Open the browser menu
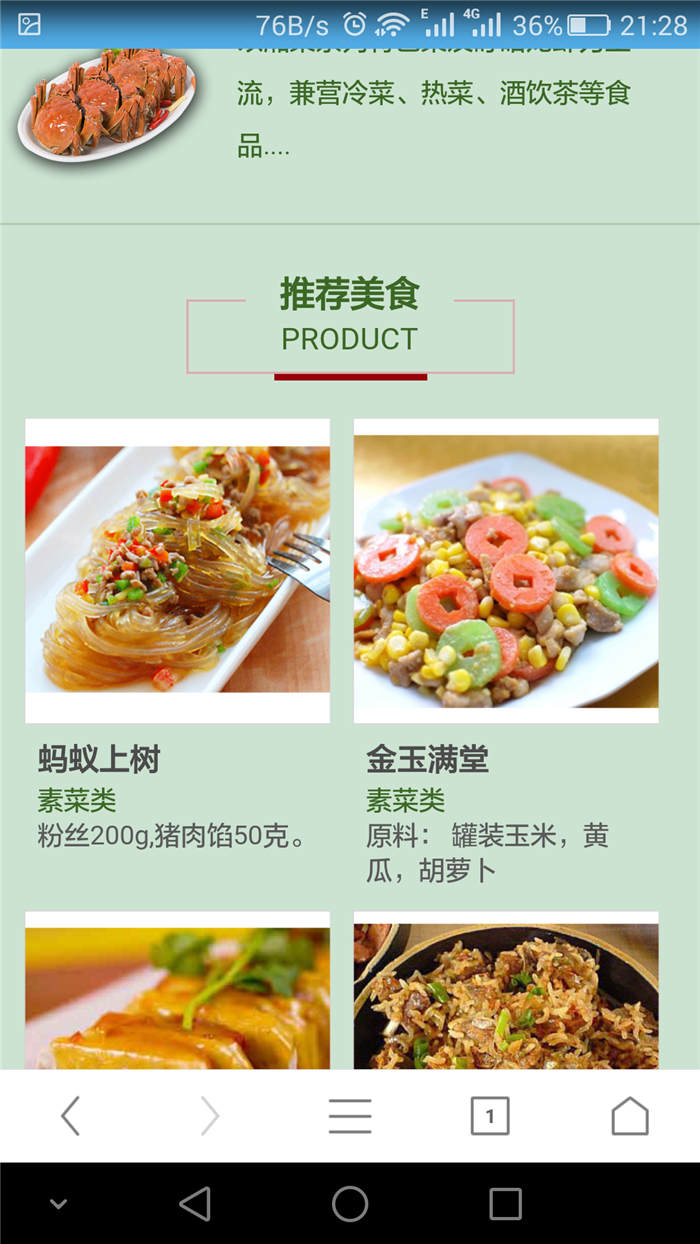700x1244 pixels. tap(350, 1116)
